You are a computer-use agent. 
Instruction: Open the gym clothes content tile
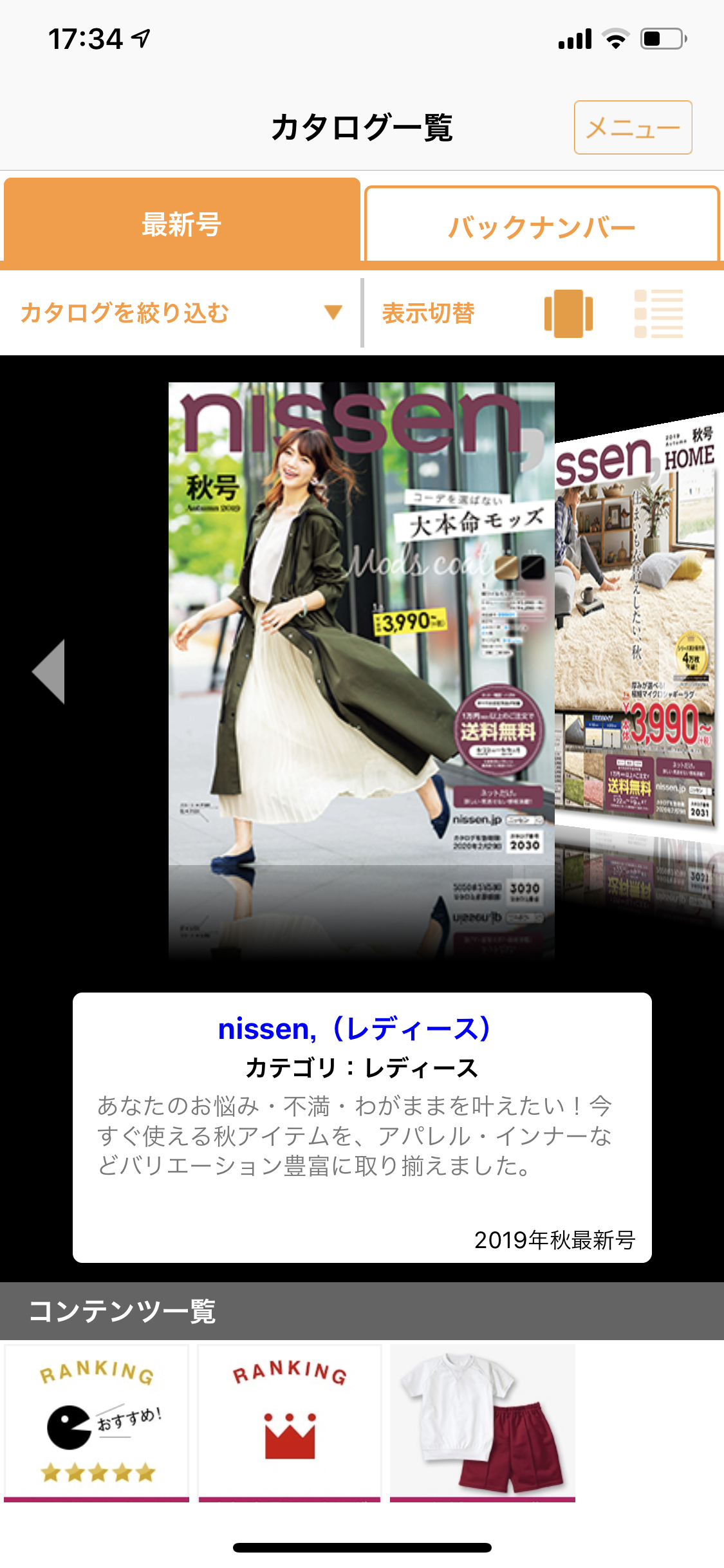(x=483, y=1422)
